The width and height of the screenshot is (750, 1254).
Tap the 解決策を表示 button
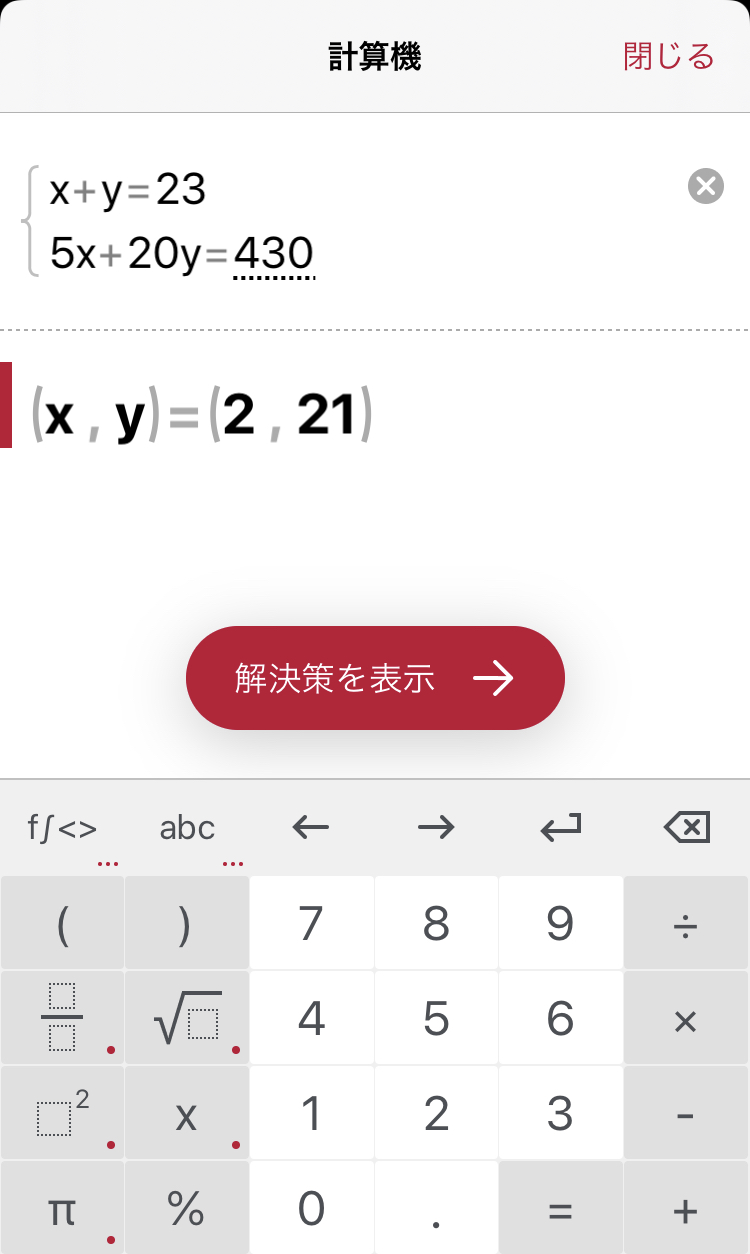[375, 678]
